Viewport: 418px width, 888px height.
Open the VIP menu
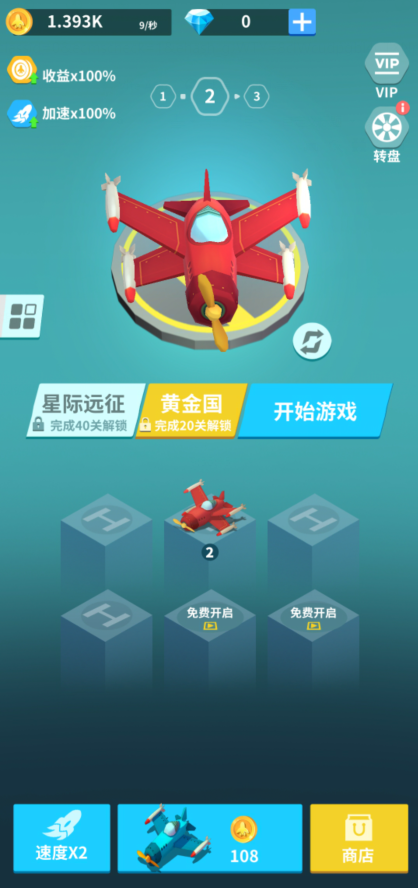click(387, 70)
